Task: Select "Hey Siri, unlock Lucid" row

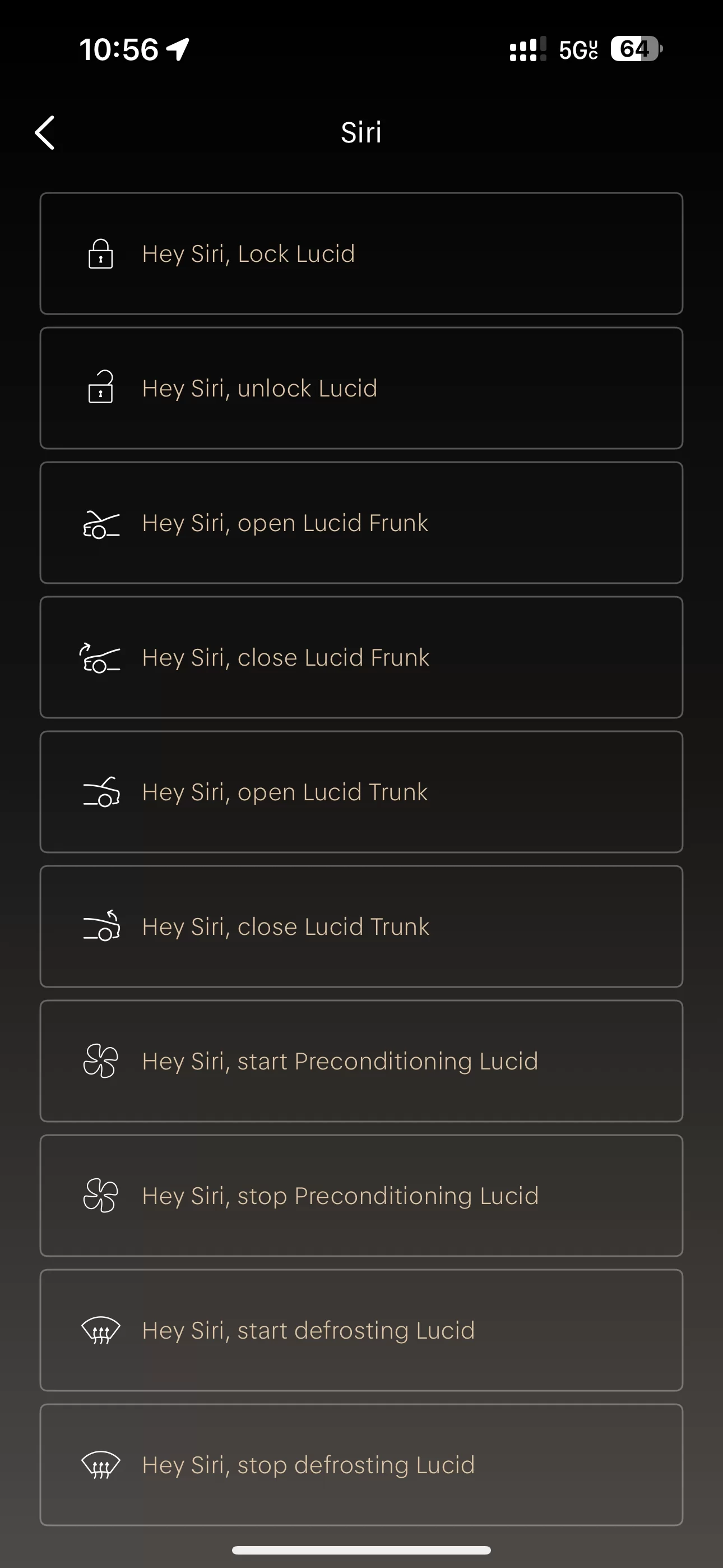Action: coord(361,388)
